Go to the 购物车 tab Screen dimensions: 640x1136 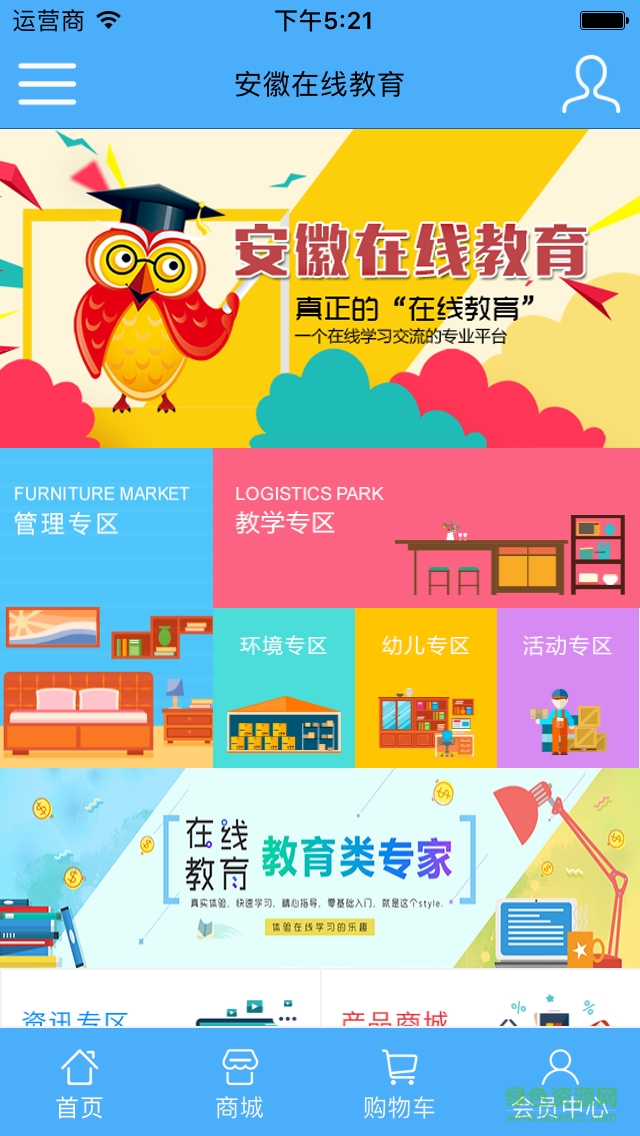[x=399, y=1084]
